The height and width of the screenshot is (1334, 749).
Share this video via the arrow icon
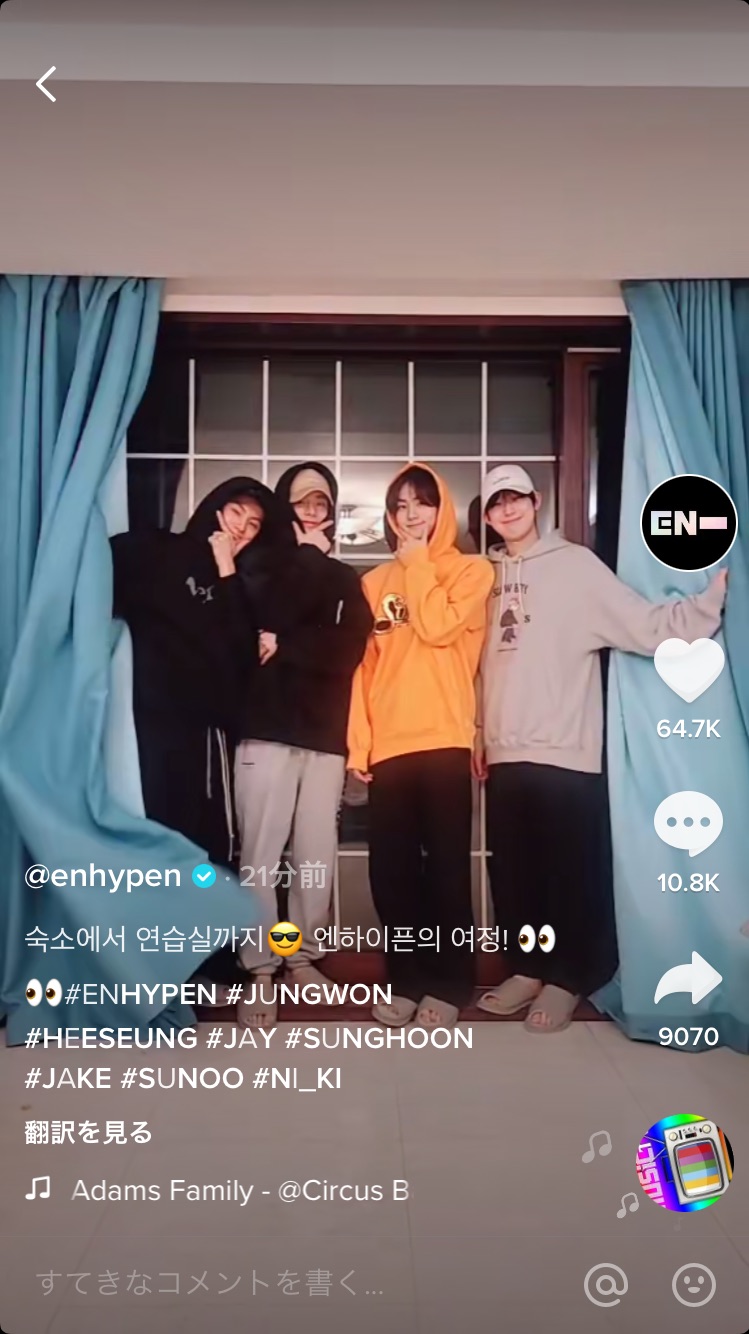688,978
